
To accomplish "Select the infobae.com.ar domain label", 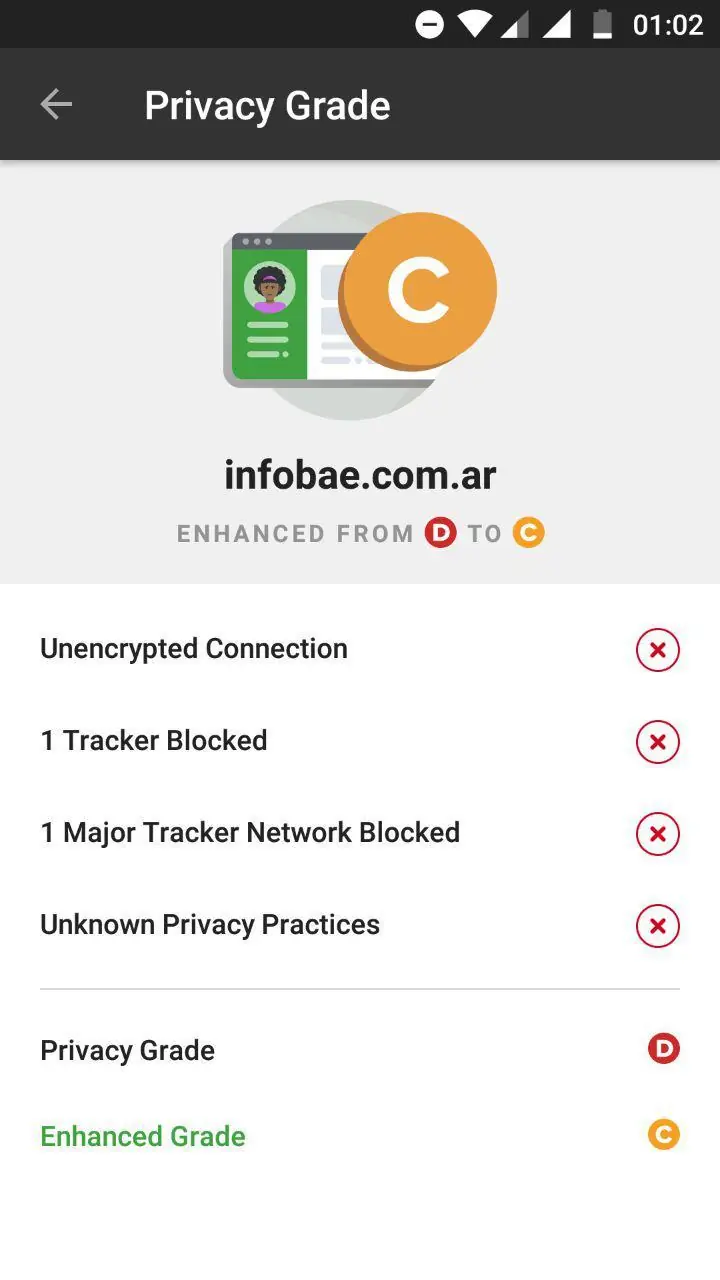I will pos(360,474).
